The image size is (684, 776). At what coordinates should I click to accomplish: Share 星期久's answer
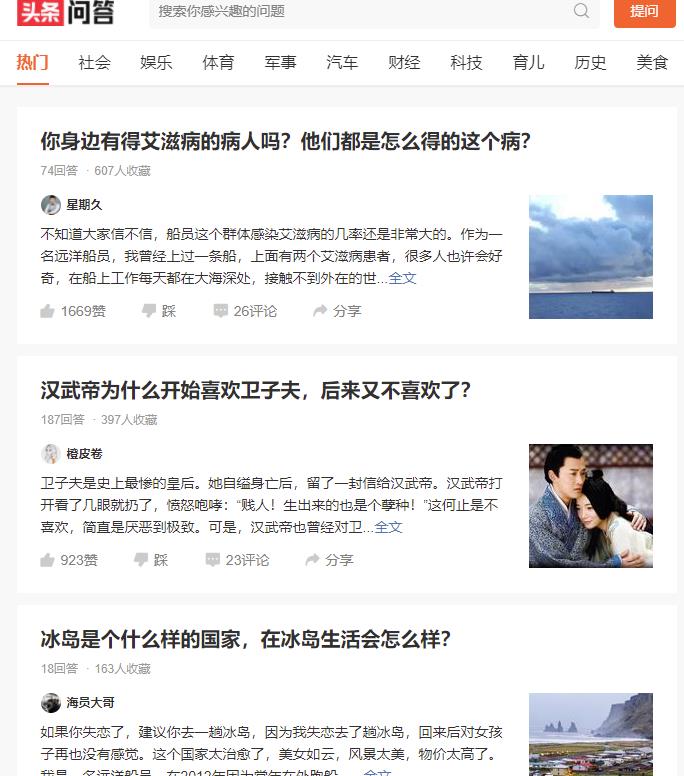point(337,311)
